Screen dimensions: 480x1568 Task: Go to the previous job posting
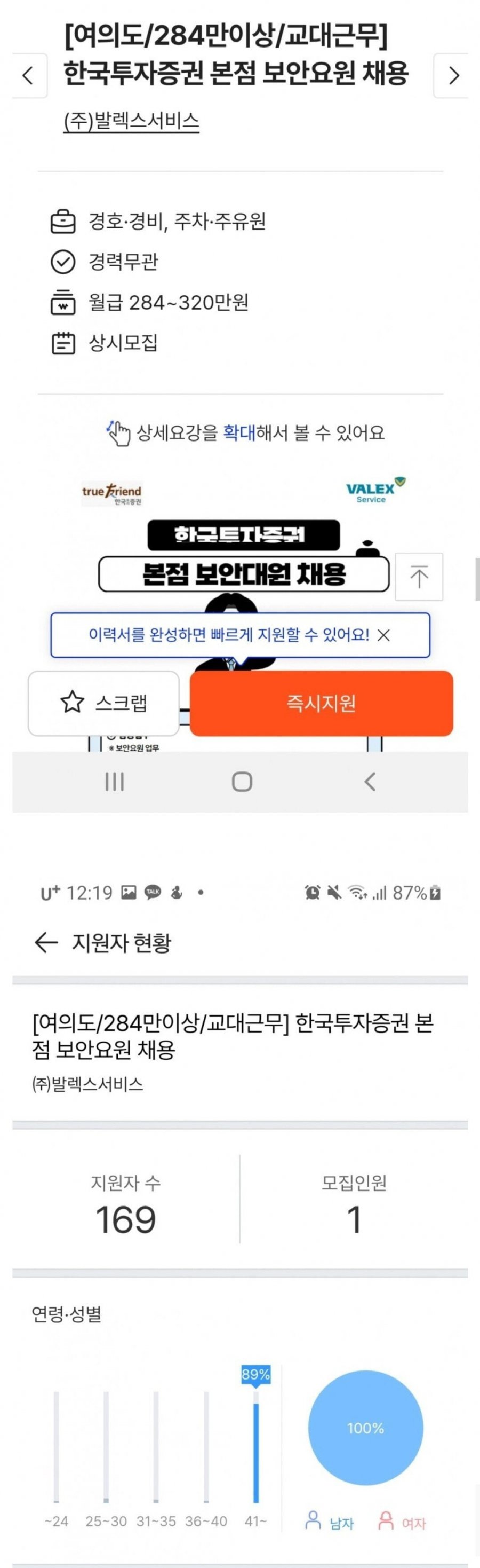tap(28, 75)
